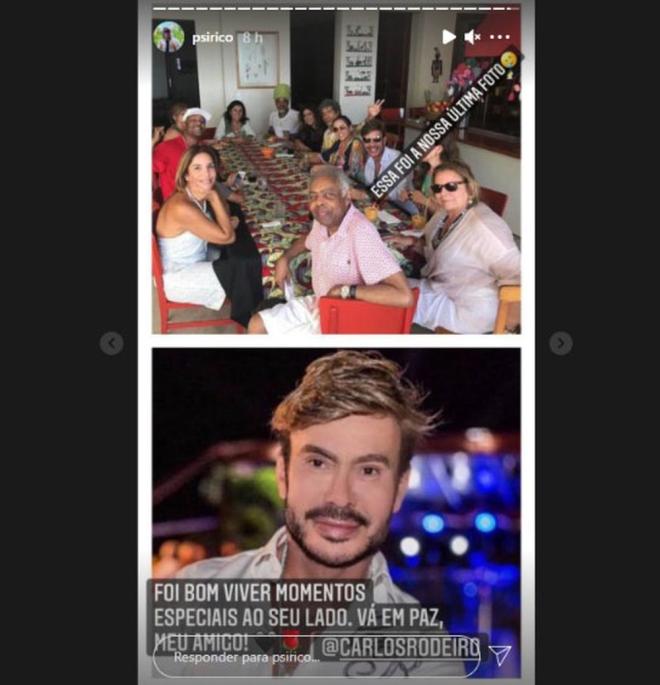Play the story
Viewport: 660px width, 685px height.
coord(449,37)
